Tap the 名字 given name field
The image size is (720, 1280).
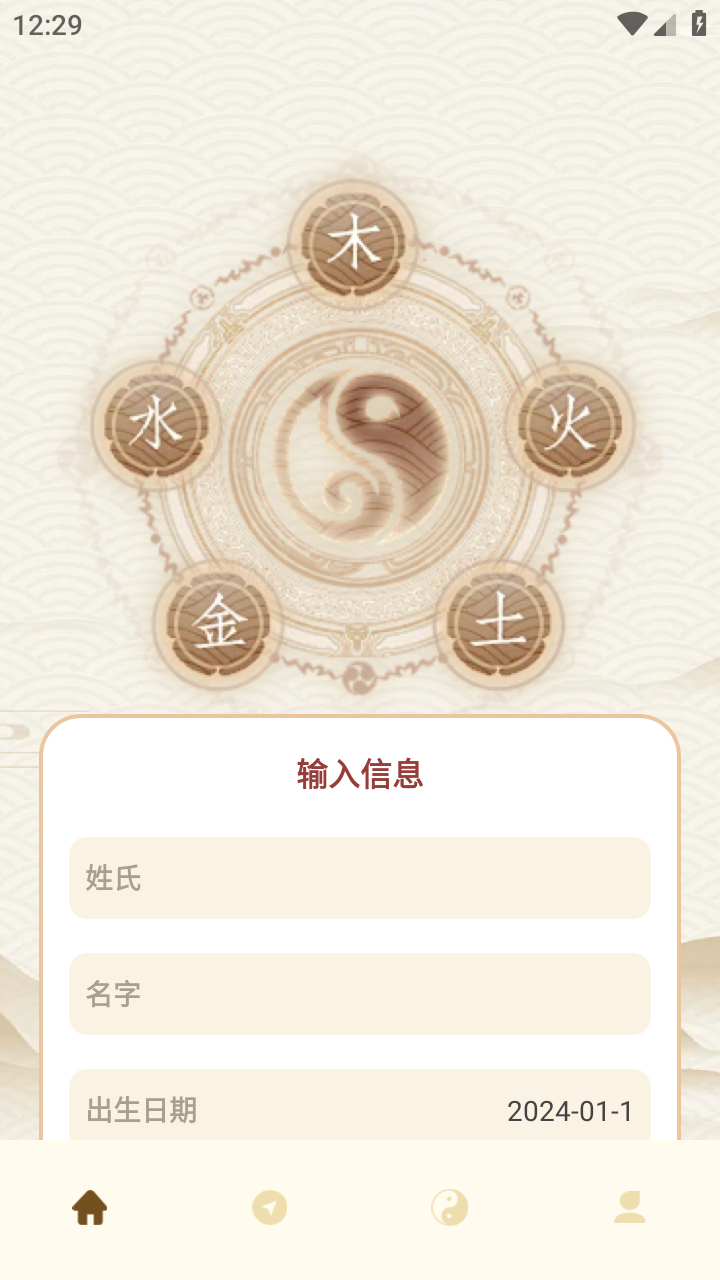(x=360, y=994)
